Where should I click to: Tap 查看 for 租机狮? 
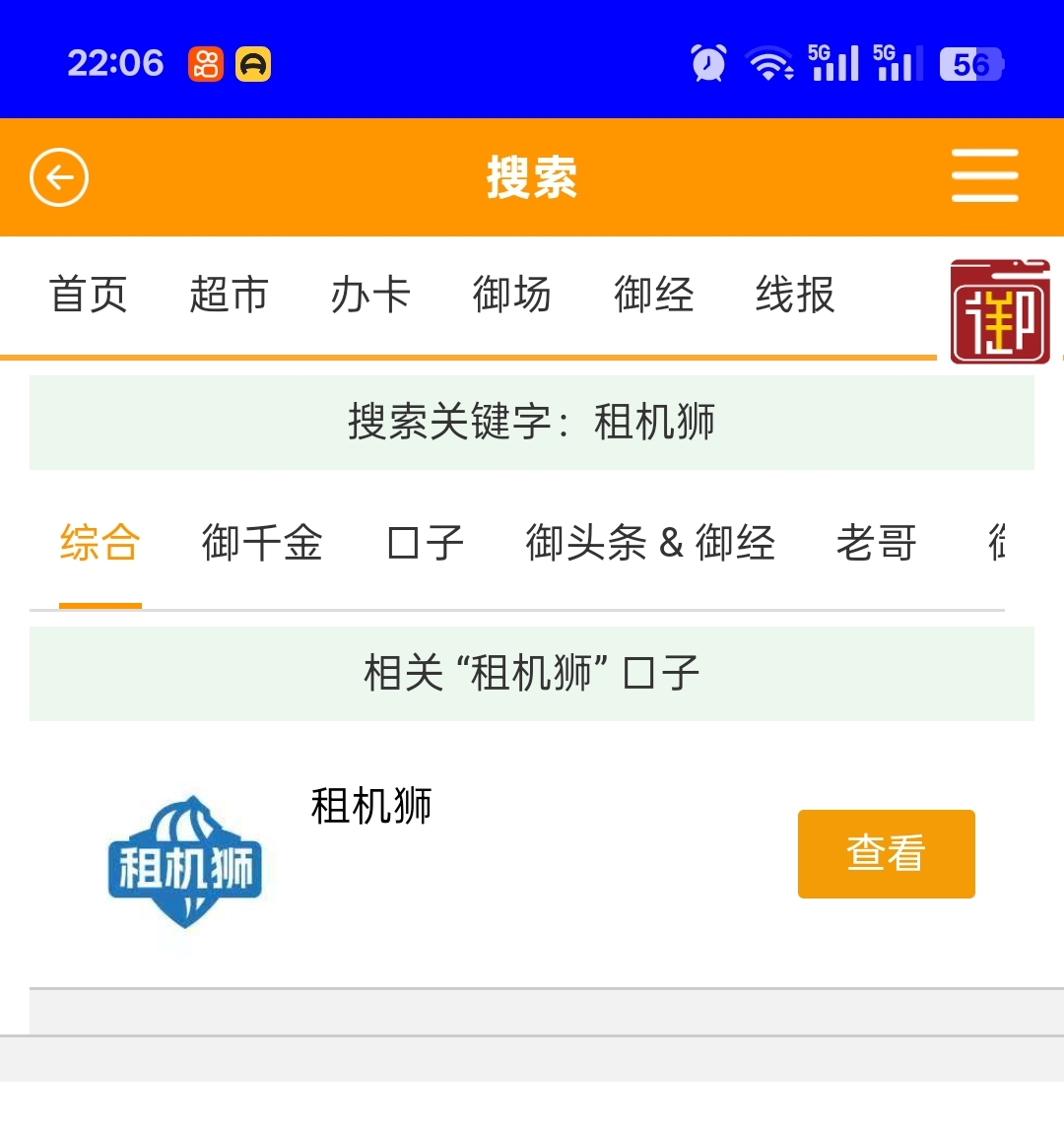886,853
